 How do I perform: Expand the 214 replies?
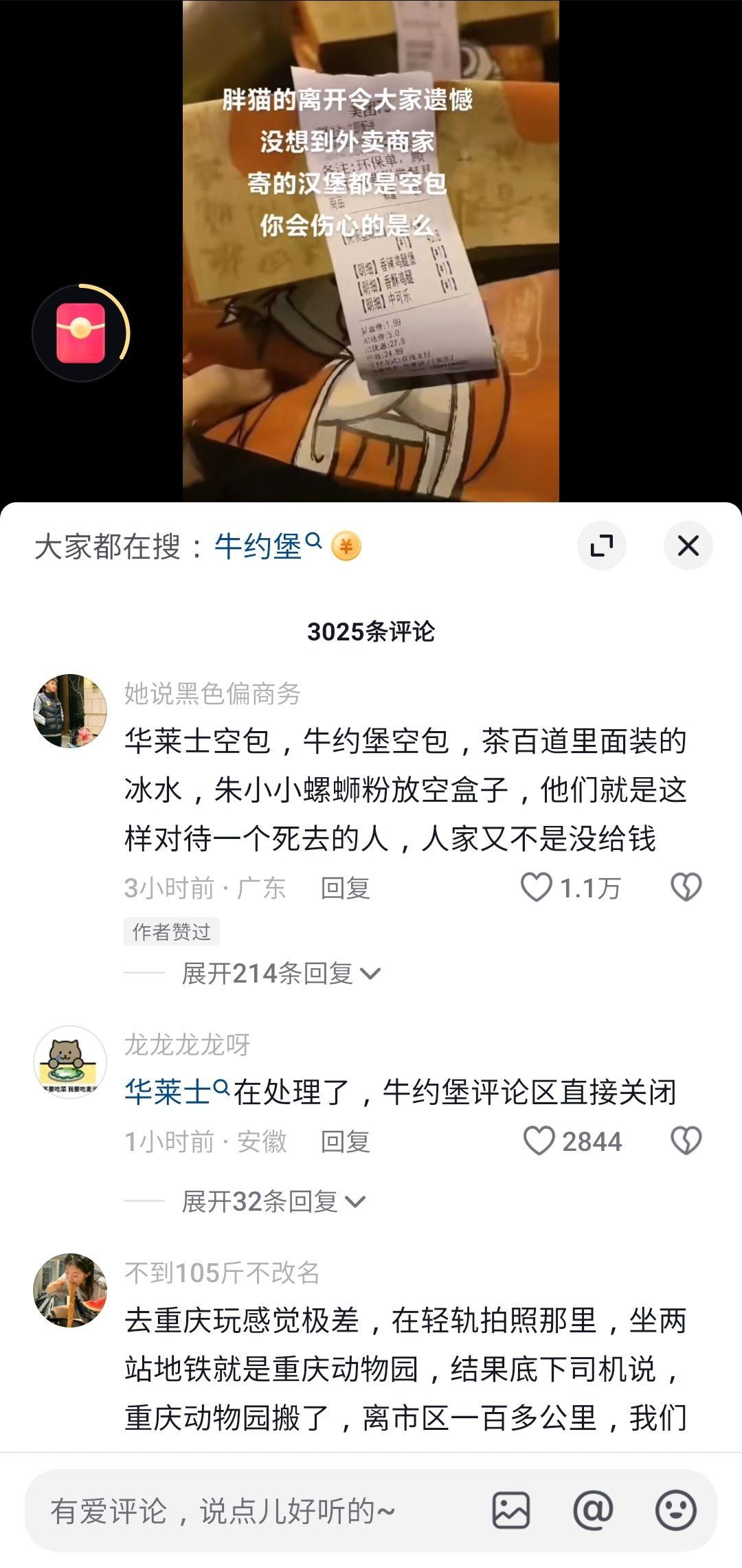click(280, 973)
